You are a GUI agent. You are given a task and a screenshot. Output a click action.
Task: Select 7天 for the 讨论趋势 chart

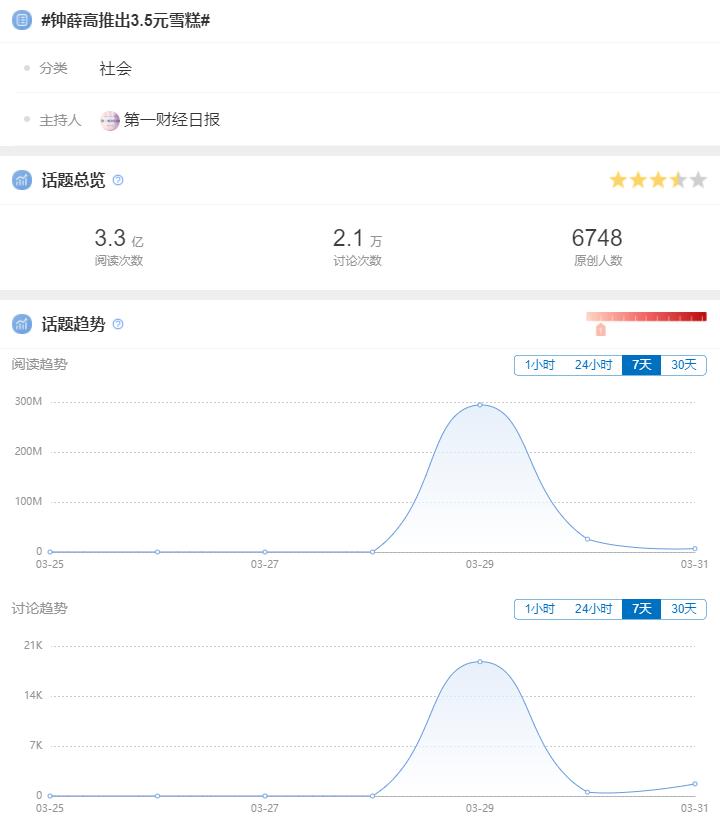[641, 609]
